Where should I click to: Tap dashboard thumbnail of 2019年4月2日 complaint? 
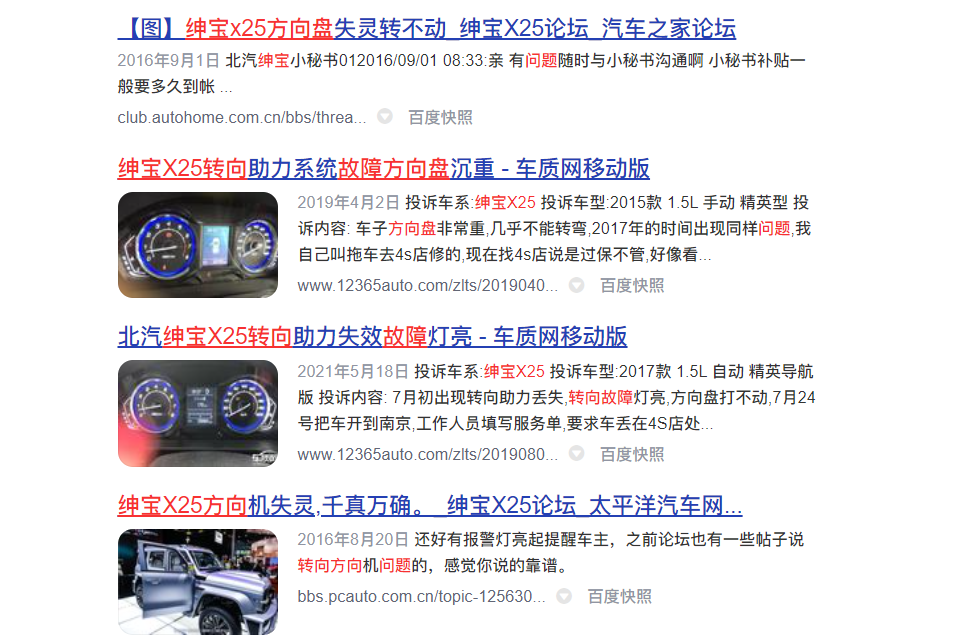tap(197, 245)
